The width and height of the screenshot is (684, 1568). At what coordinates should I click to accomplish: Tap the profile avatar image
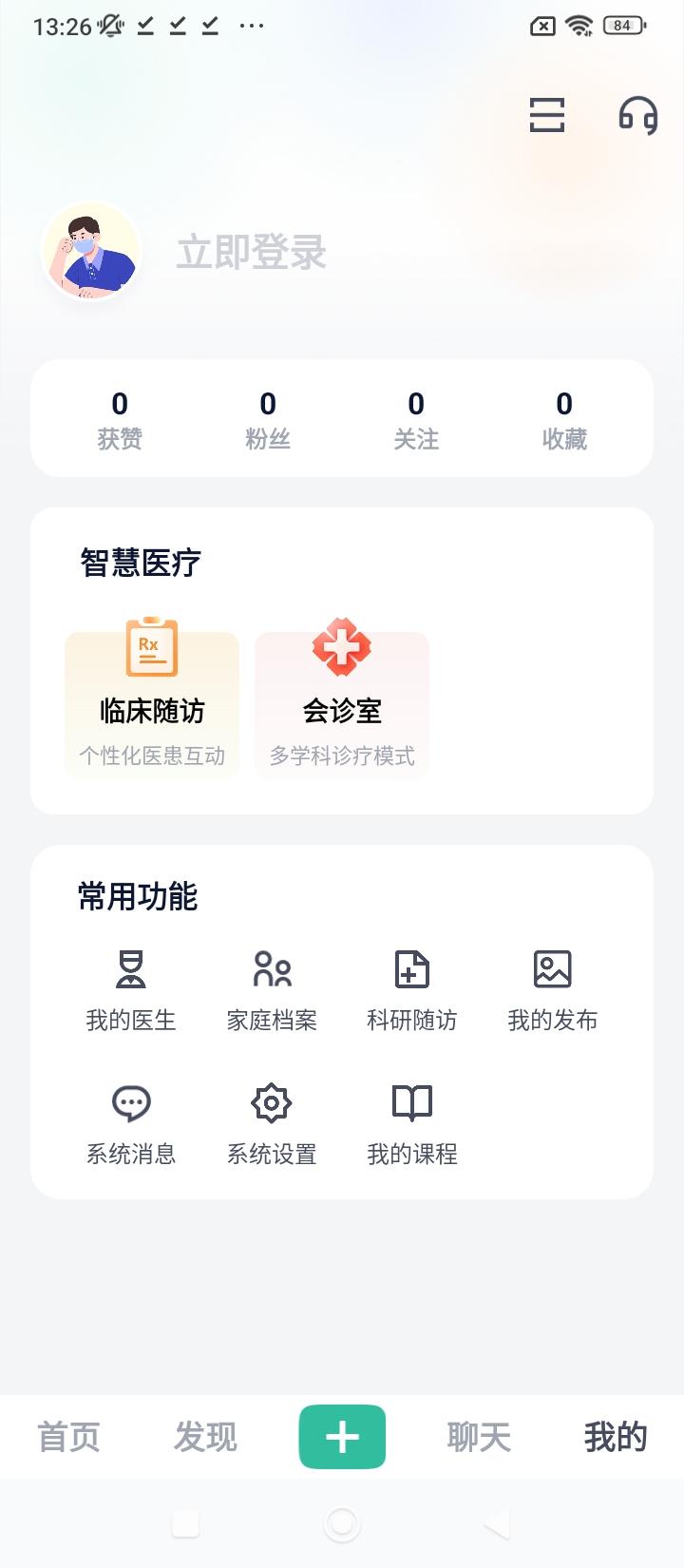coord(91,250)
